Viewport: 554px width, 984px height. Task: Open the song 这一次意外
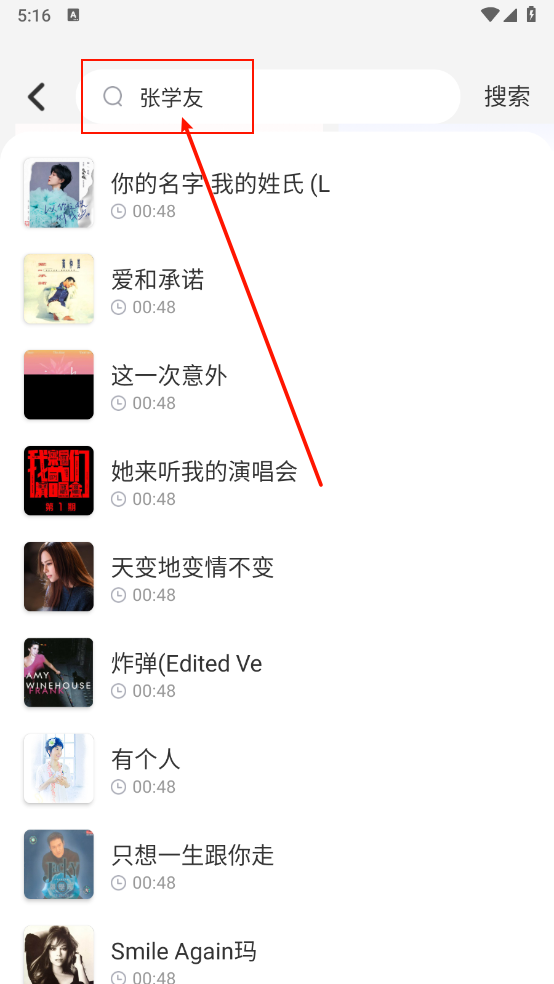coord(277,385)
